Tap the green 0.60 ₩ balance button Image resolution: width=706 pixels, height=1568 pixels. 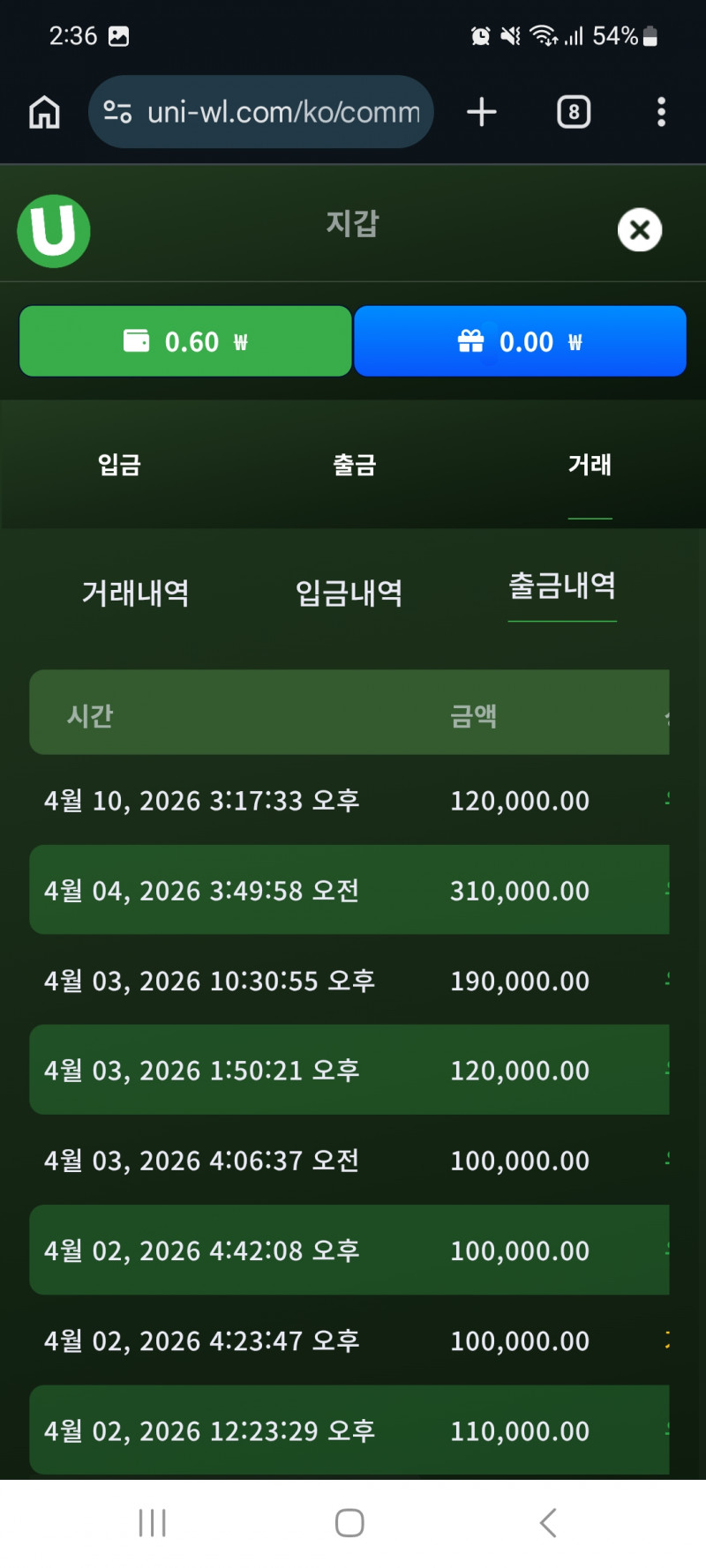[x=185, y=341]
